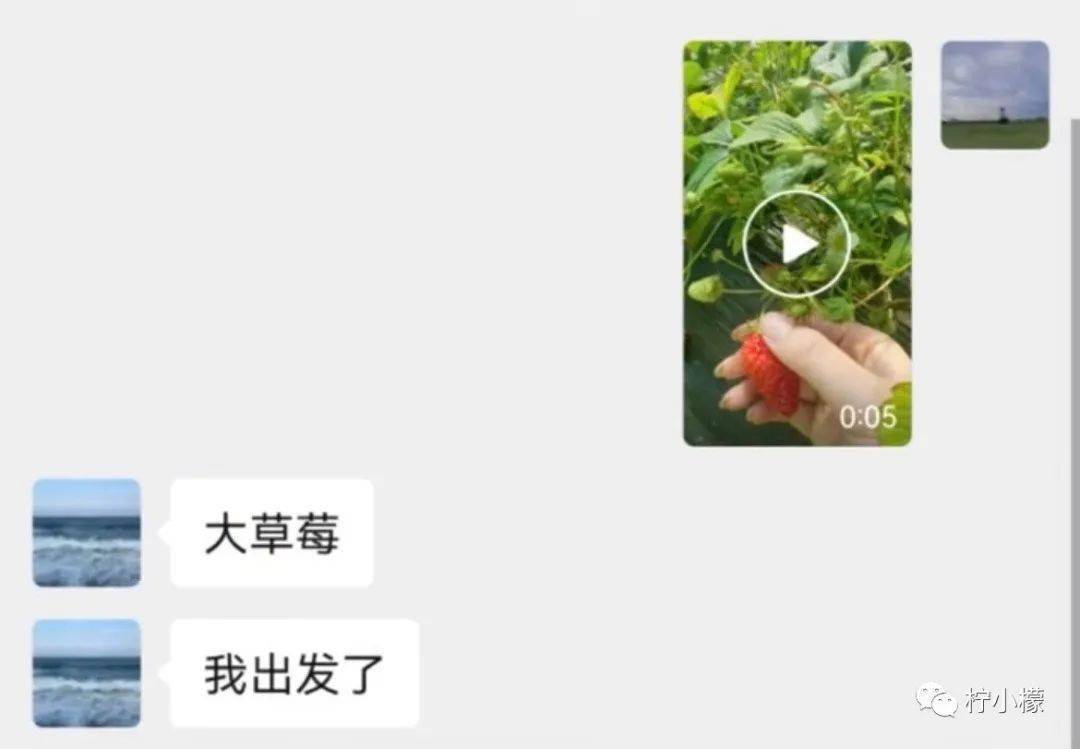Open ocean avatar beside 大草莓 message
The height and width of the screenshot is (749, 1080).
[87, 532]
